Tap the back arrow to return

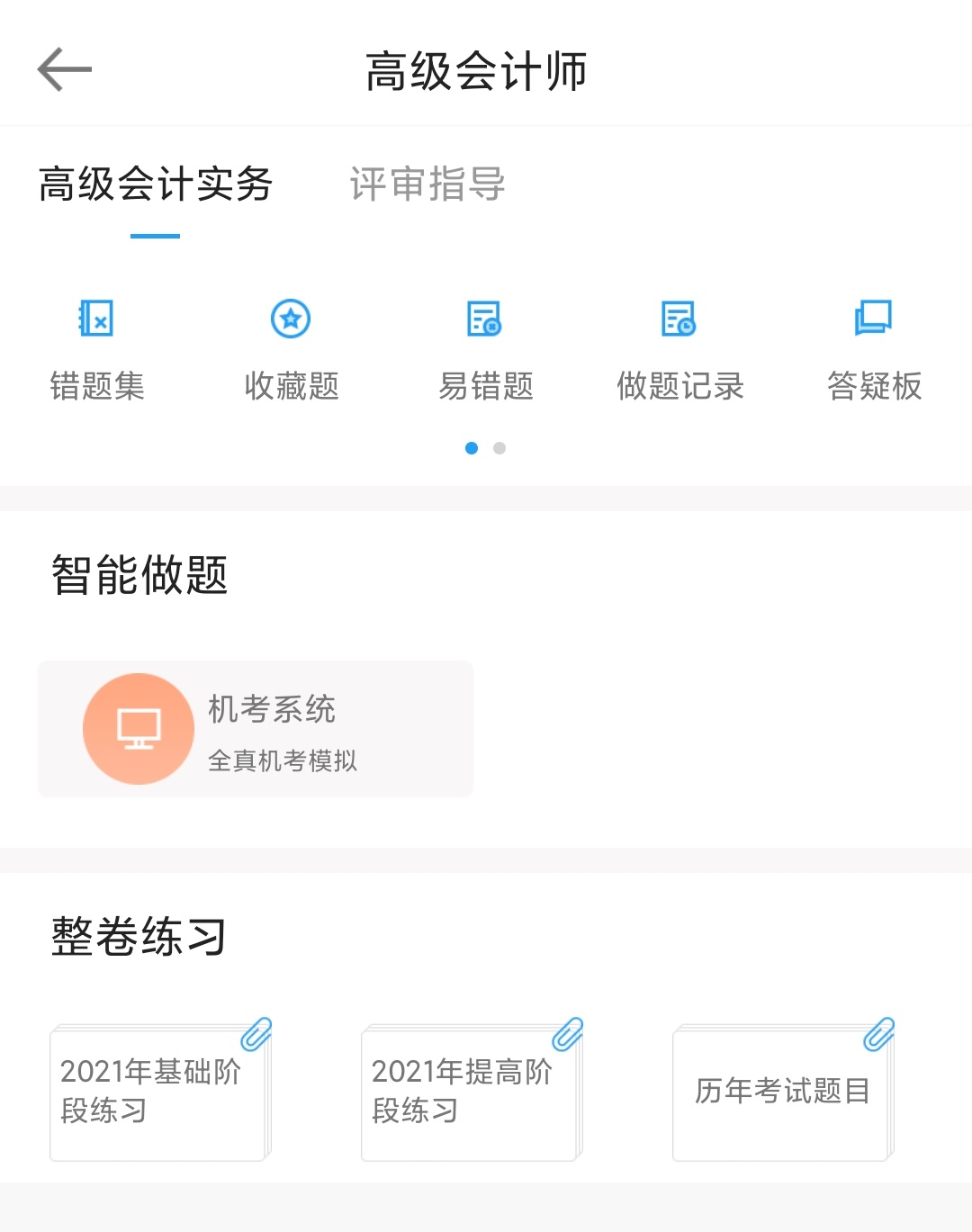64,67
